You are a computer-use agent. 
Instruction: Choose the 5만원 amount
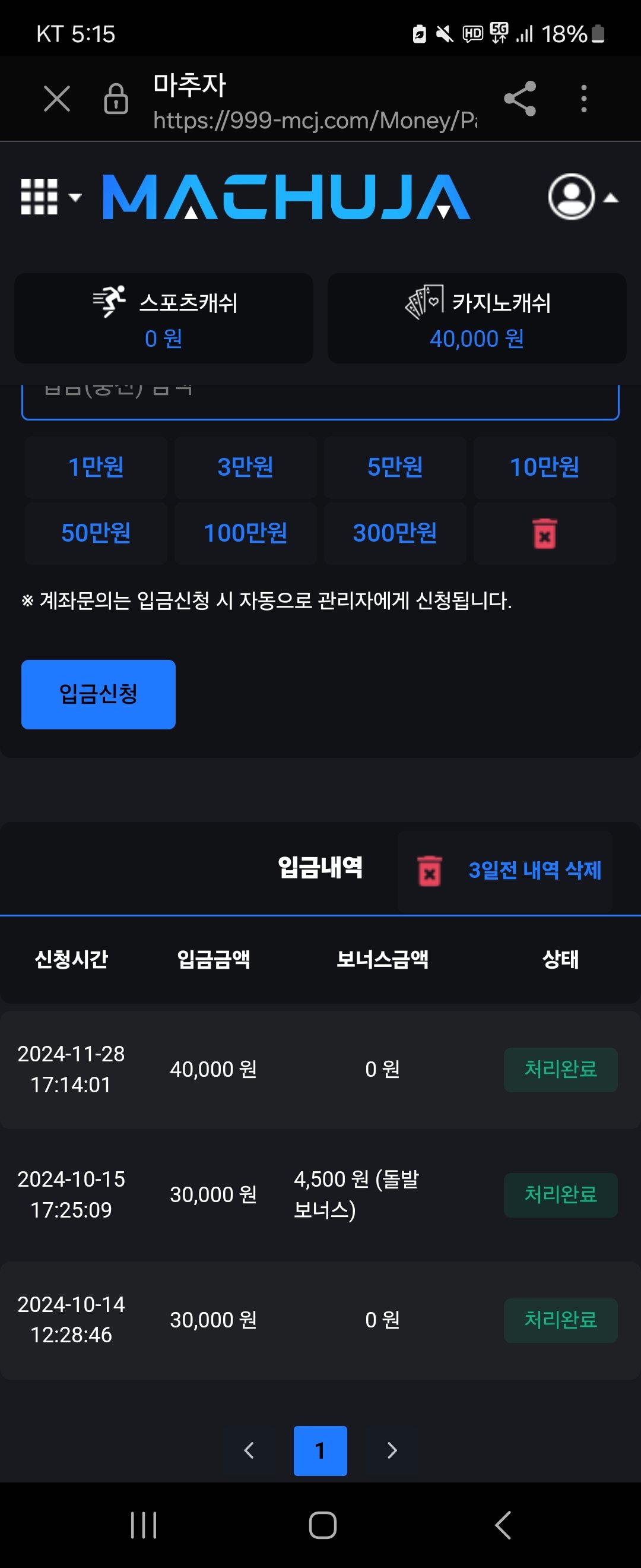tap(395, 467)
